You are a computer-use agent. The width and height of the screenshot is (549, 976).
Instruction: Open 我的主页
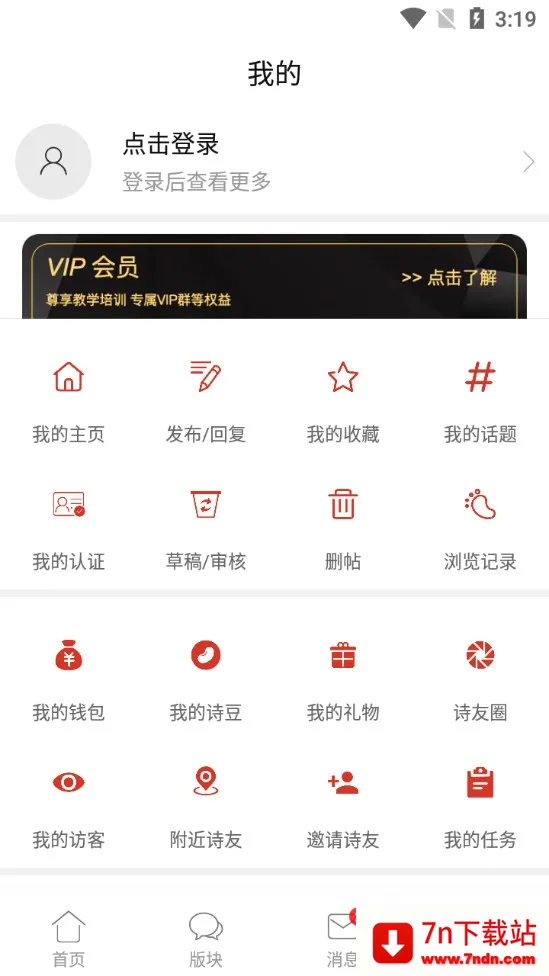[x=68, y=402]
